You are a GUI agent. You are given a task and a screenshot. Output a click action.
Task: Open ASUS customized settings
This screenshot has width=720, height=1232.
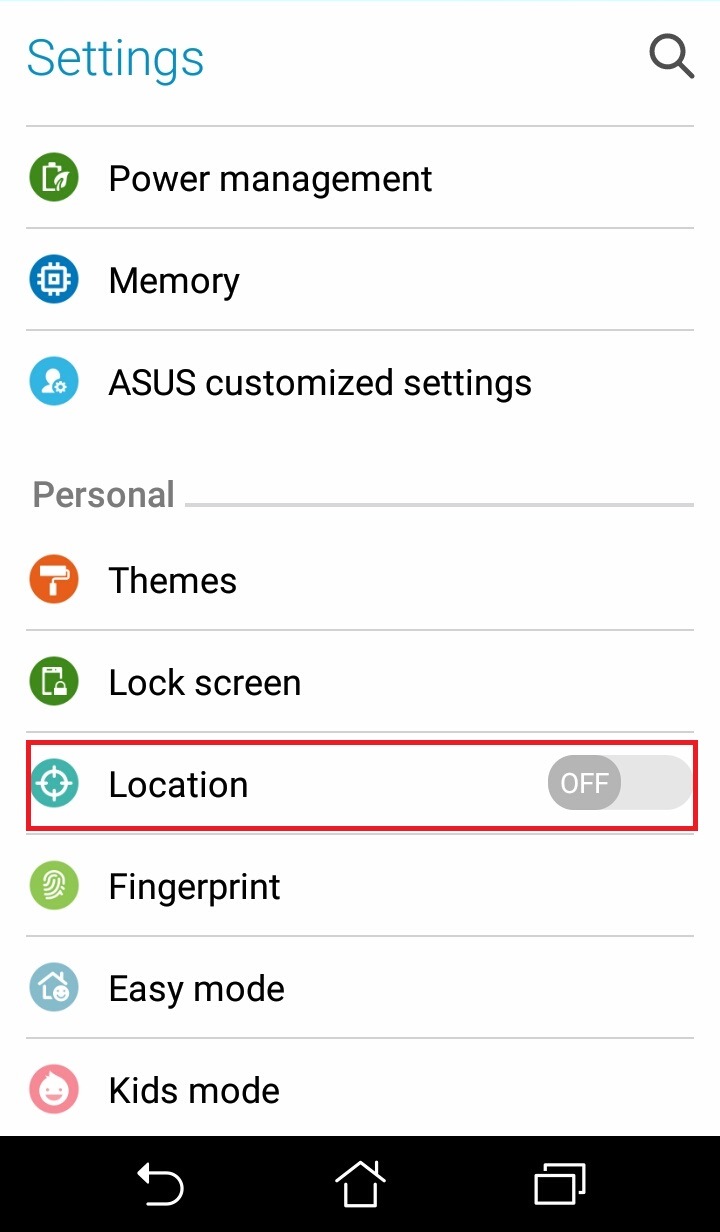(x=360, y=383)
